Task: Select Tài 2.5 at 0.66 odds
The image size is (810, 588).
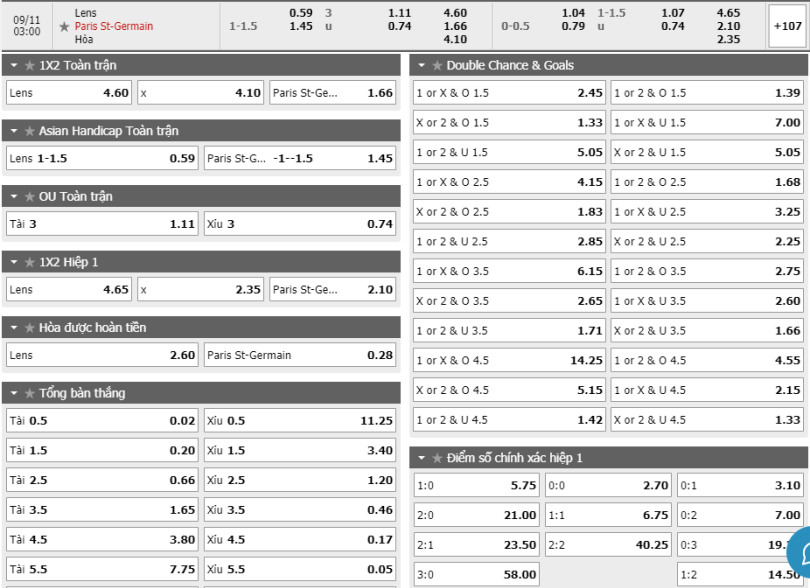Action: [x=102, y=481]
